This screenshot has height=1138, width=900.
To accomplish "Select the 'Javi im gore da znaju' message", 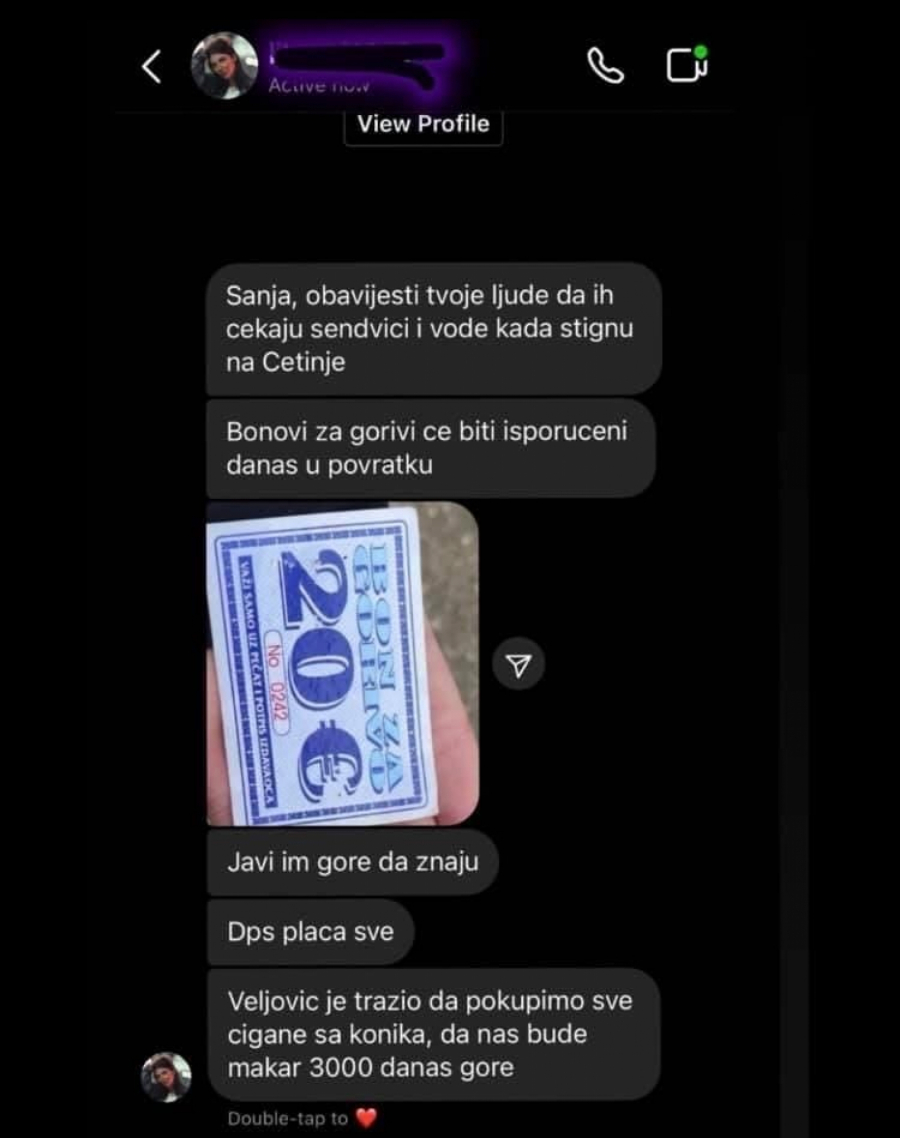I will [354, 862].
